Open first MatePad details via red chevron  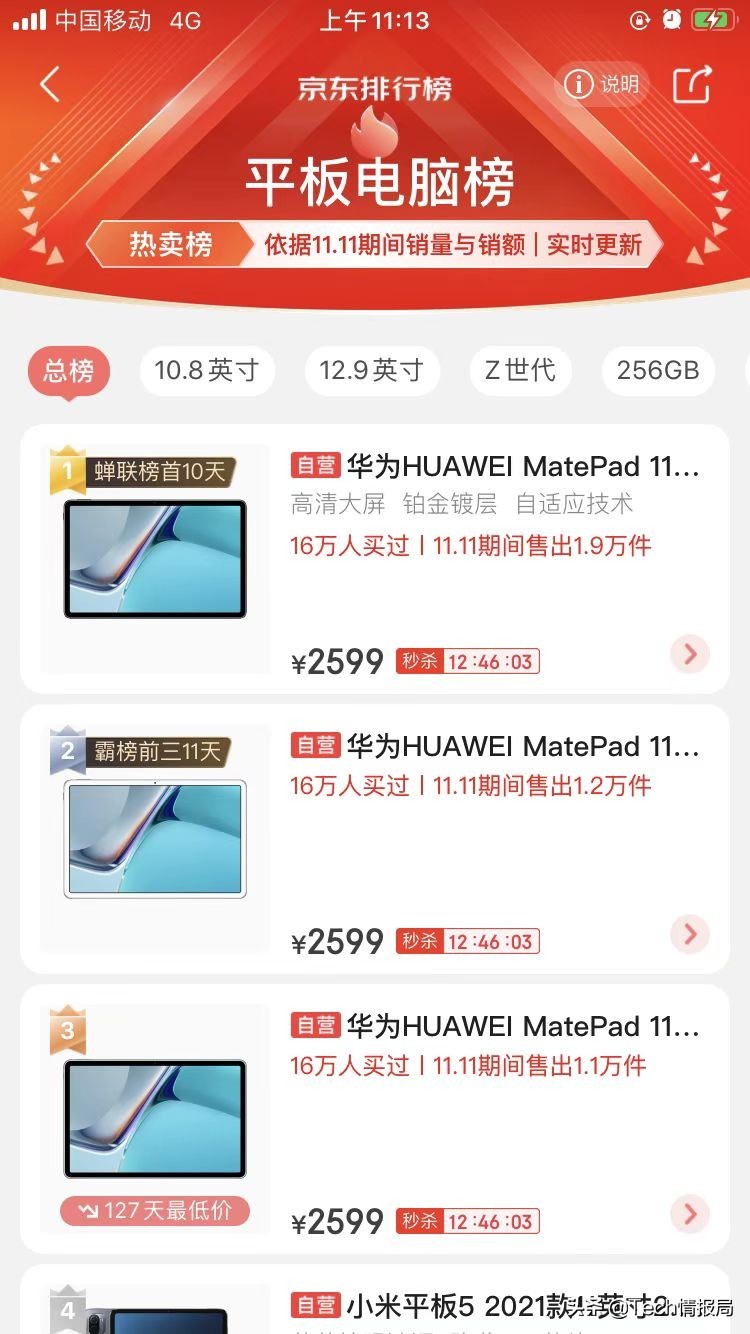689,654
